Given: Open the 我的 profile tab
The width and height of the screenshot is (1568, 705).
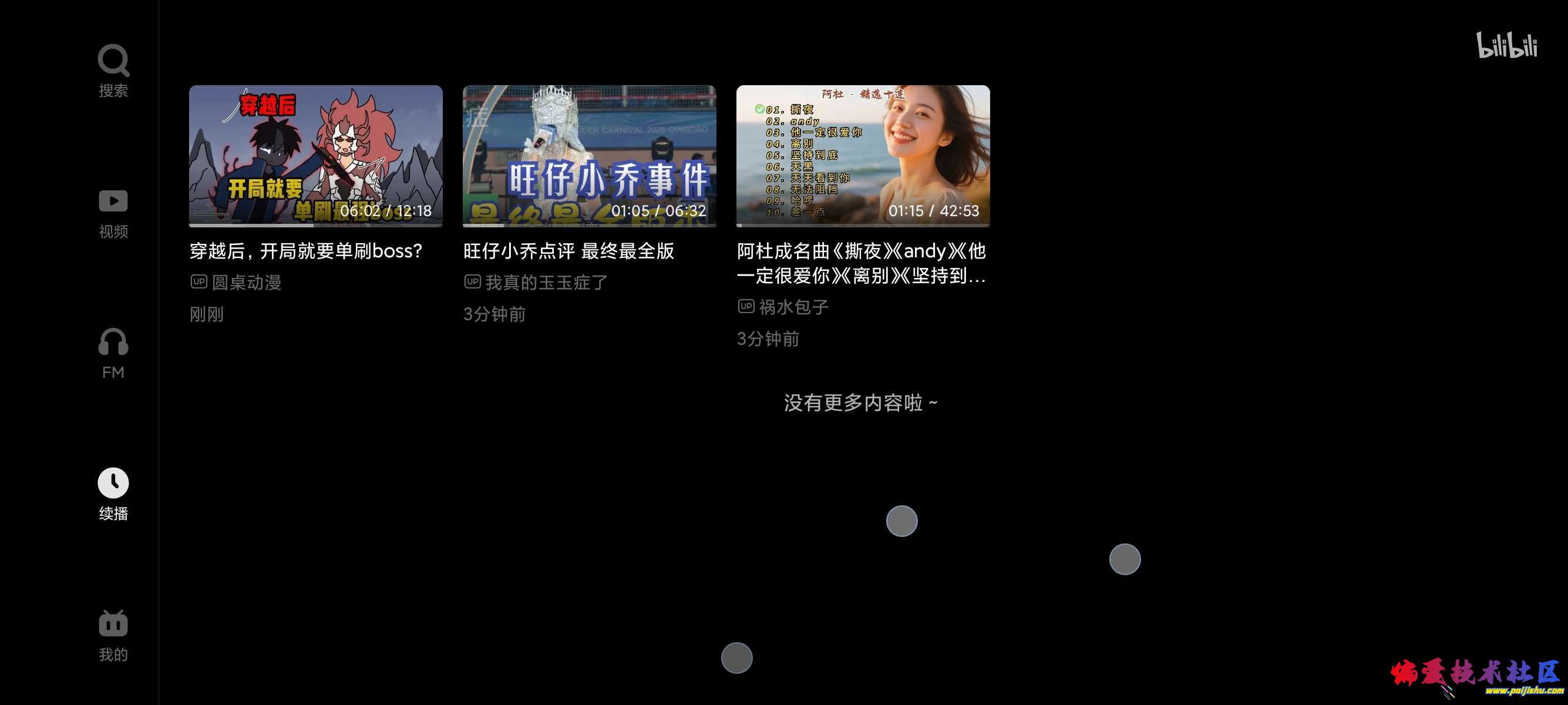Looking at the screenshot, I should (113, 635).
